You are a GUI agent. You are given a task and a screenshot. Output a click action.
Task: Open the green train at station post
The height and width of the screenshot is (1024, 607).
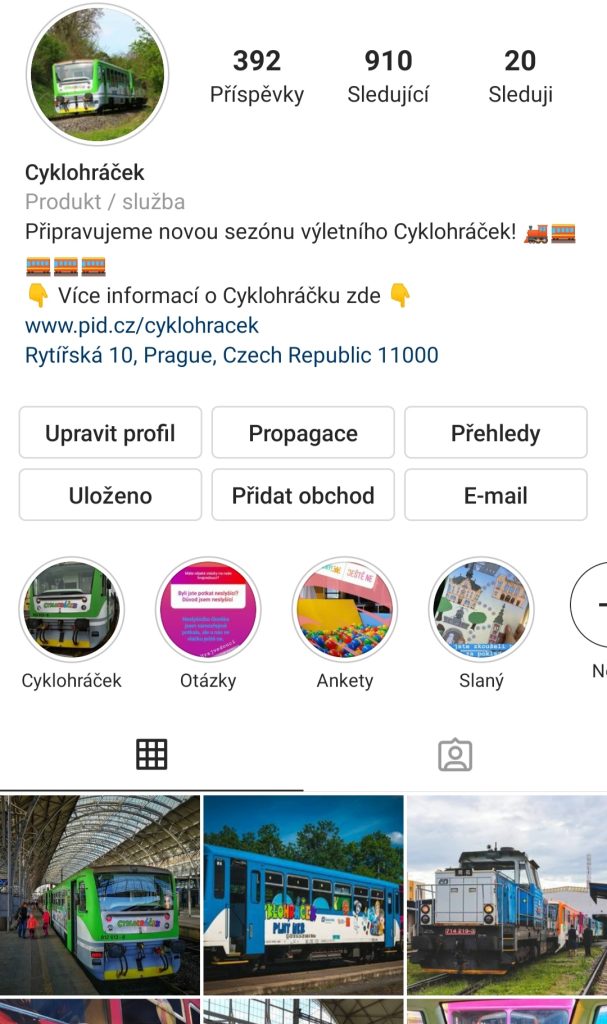(100, 894)
